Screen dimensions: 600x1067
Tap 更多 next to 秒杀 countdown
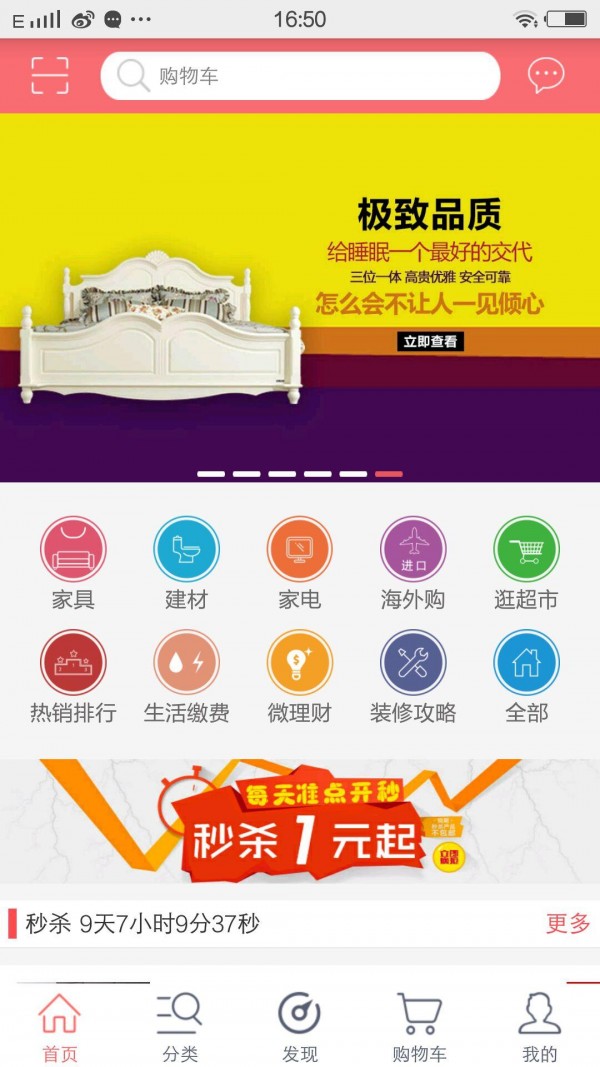click(x=567, y=923)
